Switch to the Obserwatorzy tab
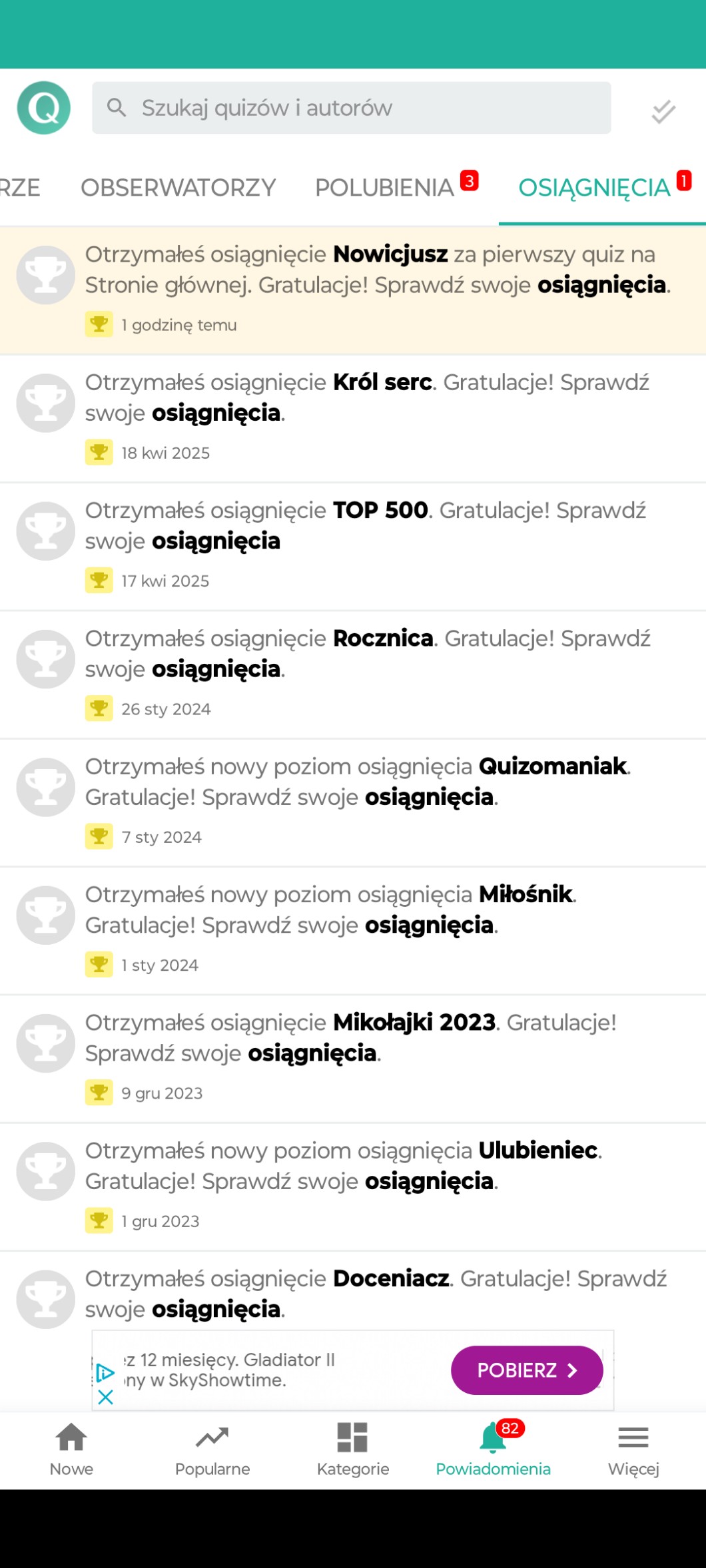 178,188
